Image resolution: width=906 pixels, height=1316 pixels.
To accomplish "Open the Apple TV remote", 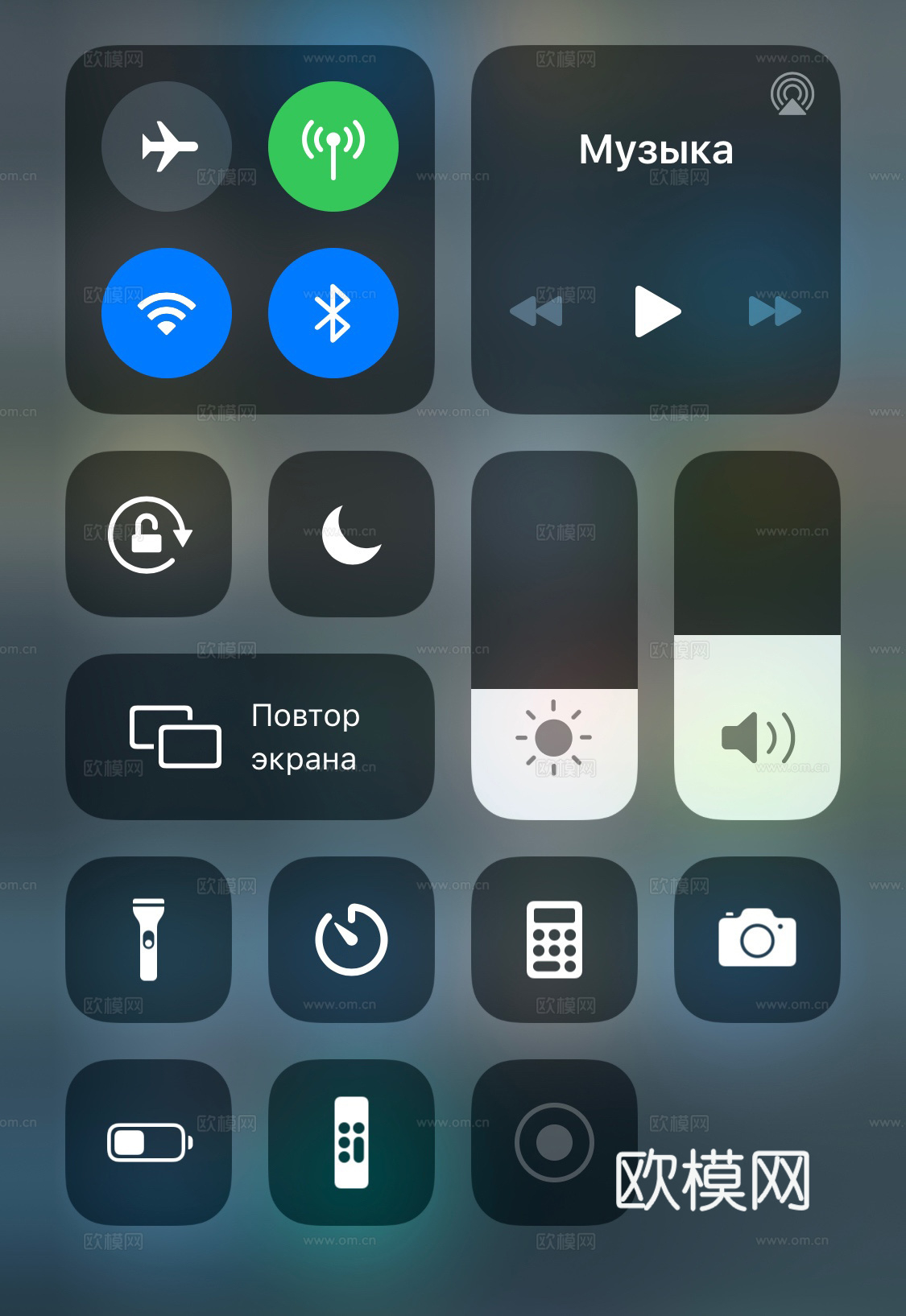I will pos(351,1142).
